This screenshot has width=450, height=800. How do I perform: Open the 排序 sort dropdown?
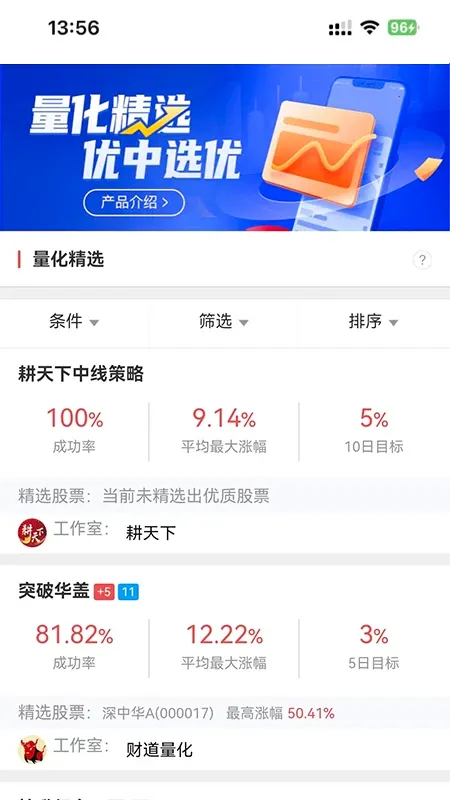[x=373, y=322]
